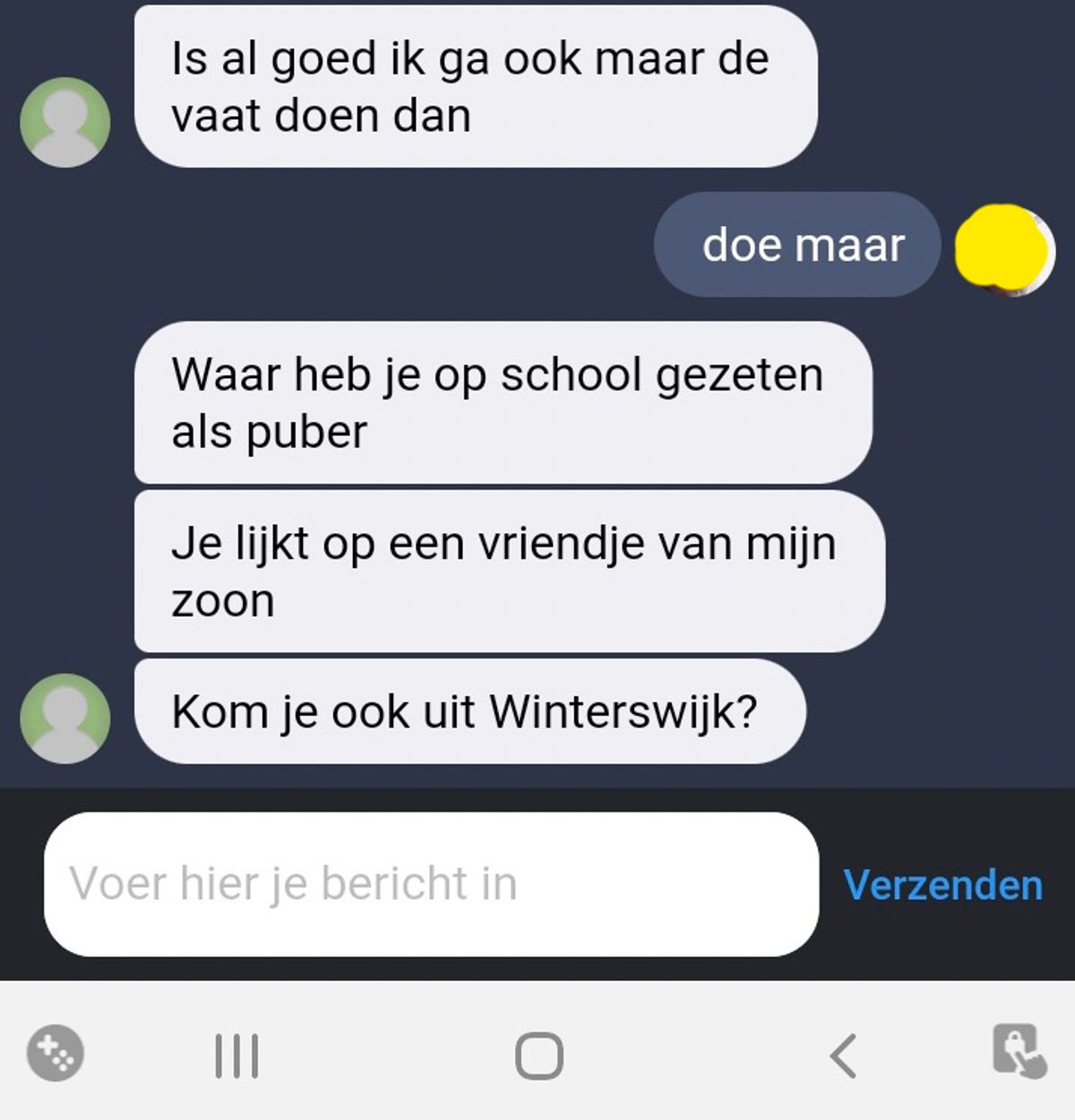1075x1120 pixels.
Task: Go to the home screen
Action: pyautogui.click(x=539, y=1055)
